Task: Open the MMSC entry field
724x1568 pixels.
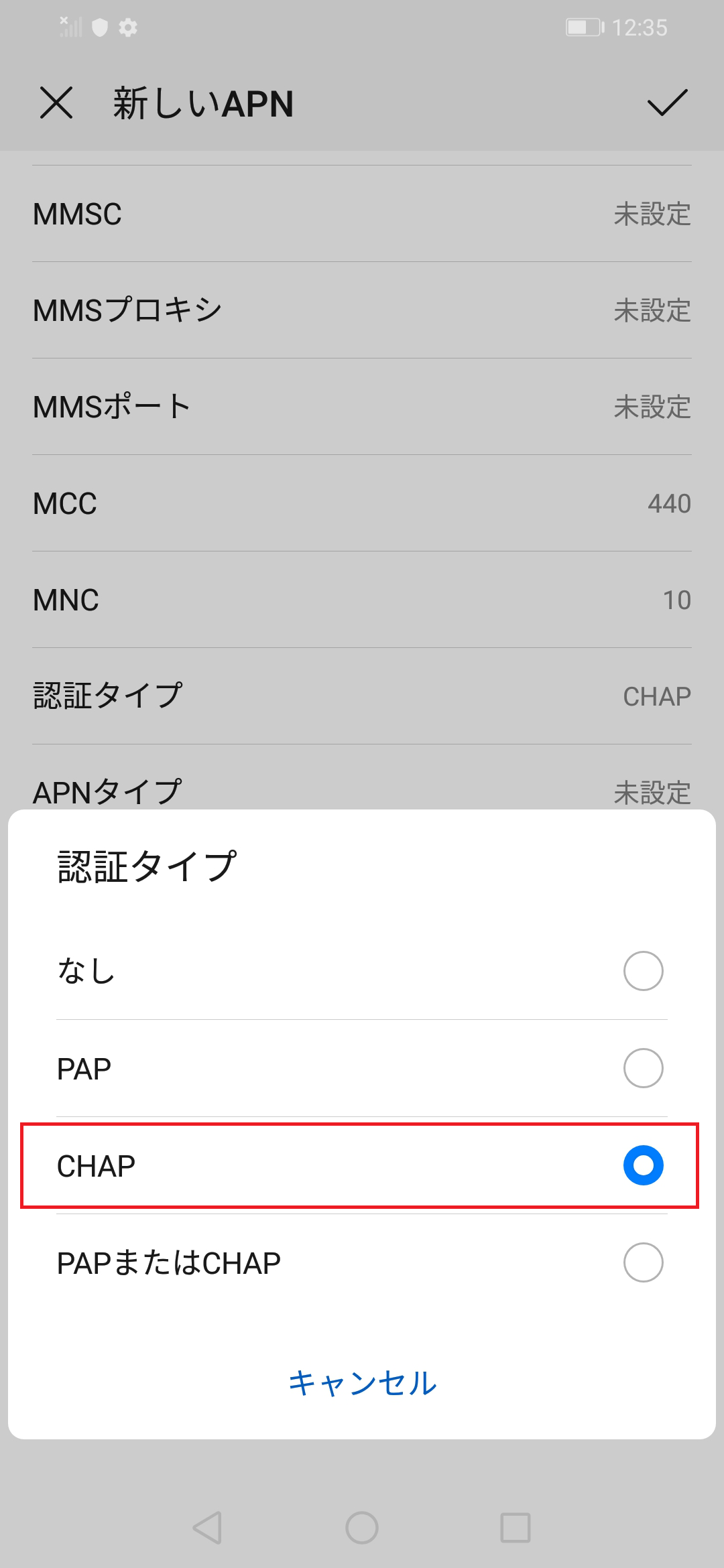Action: click(362, 214)
